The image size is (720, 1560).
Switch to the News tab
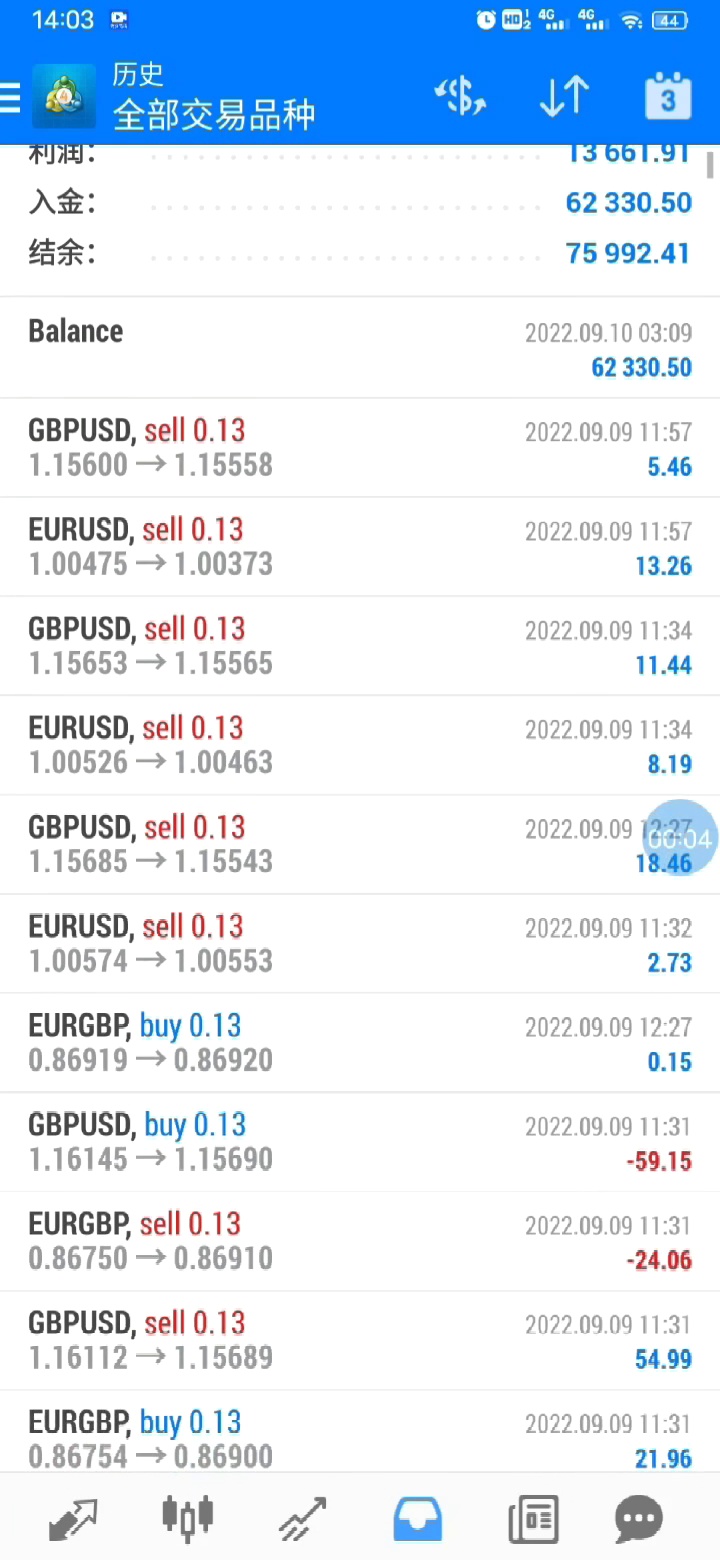coord(533,1519)
